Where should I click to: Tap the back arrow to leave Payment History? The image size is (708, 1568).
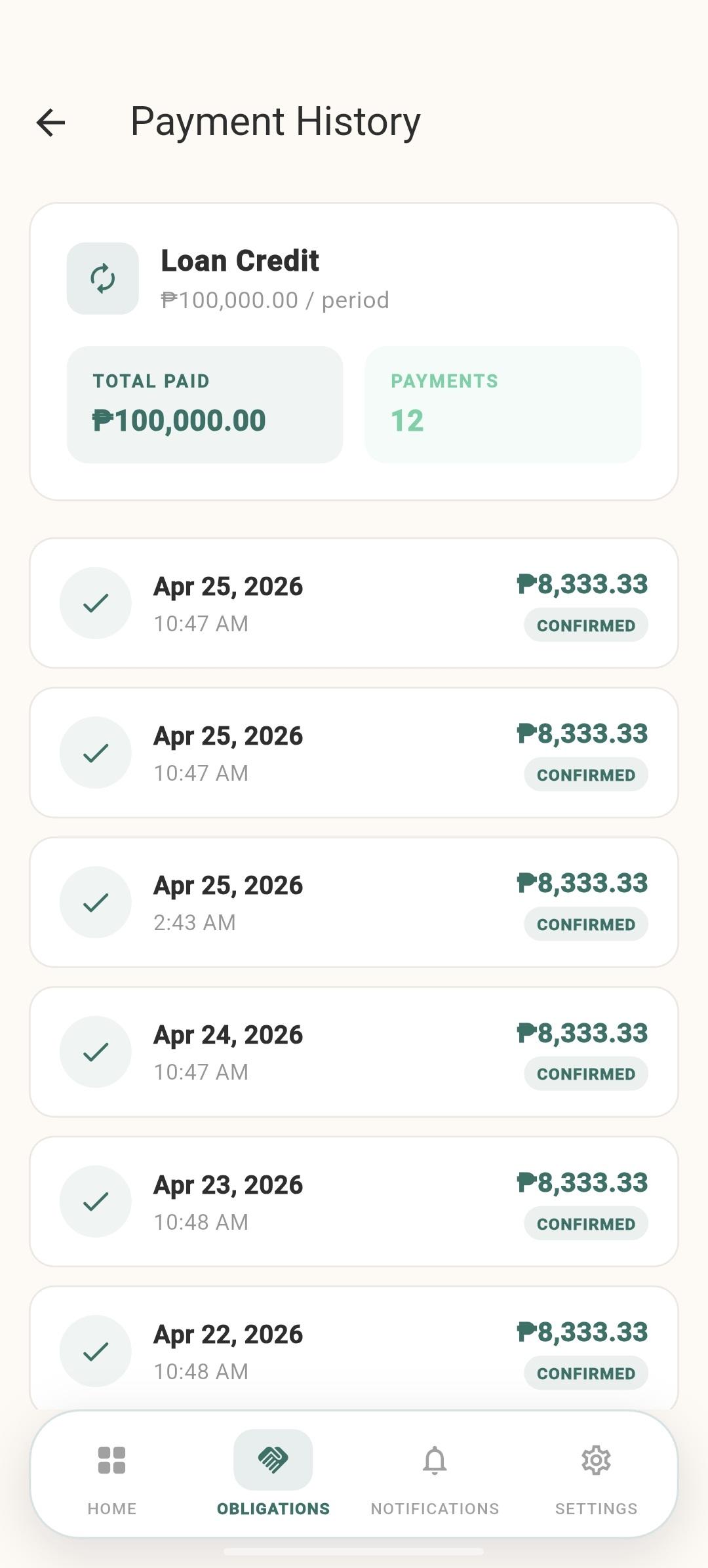coord(50,122)
